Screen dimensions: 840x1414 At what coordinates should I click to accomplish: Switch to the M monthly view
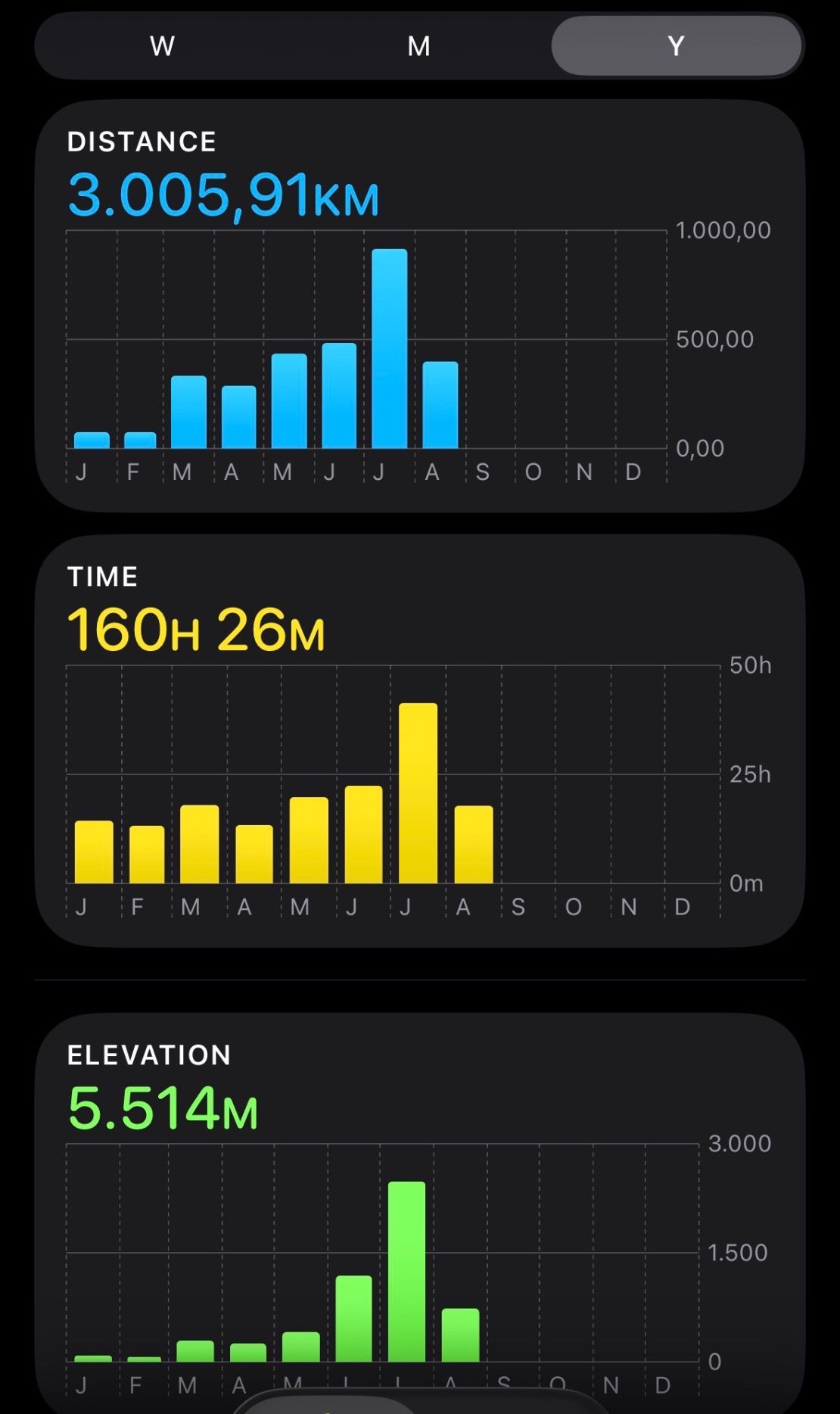pyautogui.click(x=418, y=46)
